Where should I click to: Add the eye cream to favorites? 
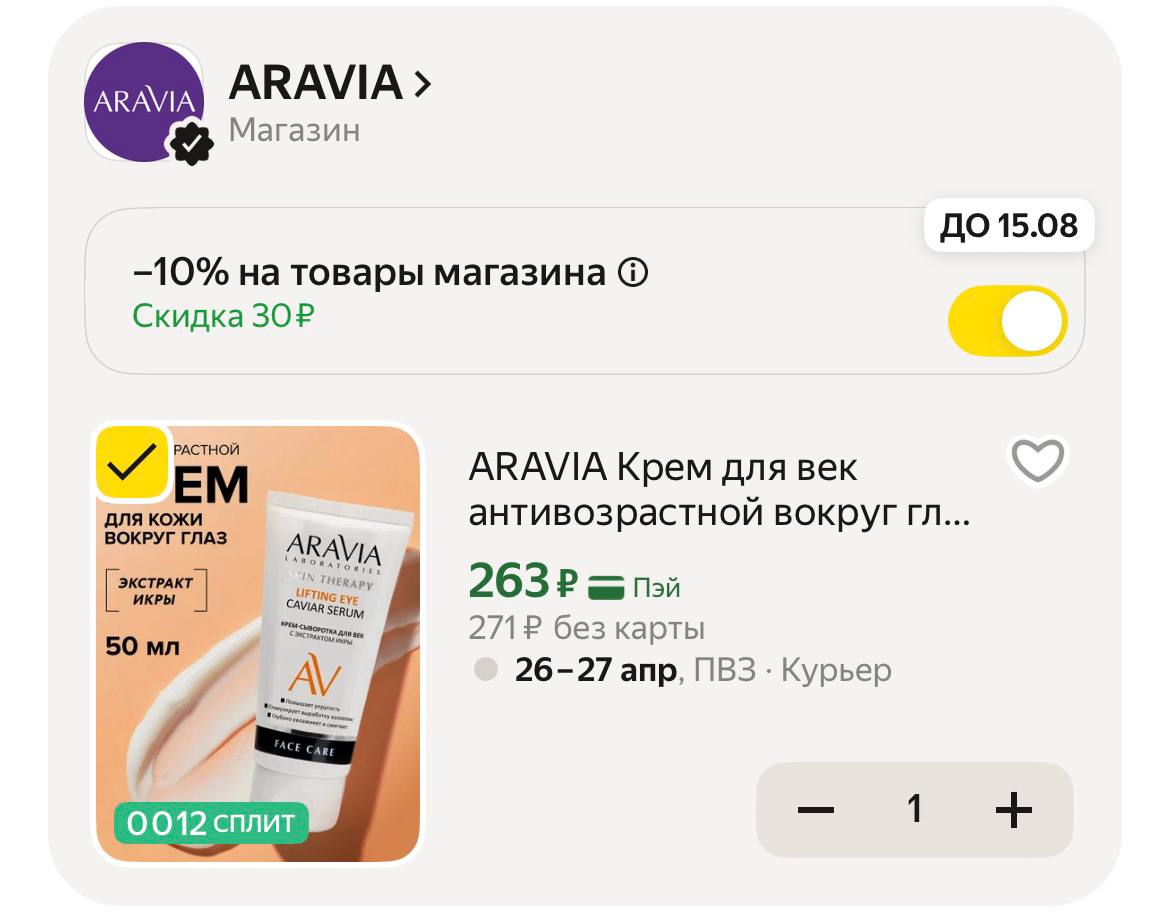pyautogui.click(x=1037, y=461)
